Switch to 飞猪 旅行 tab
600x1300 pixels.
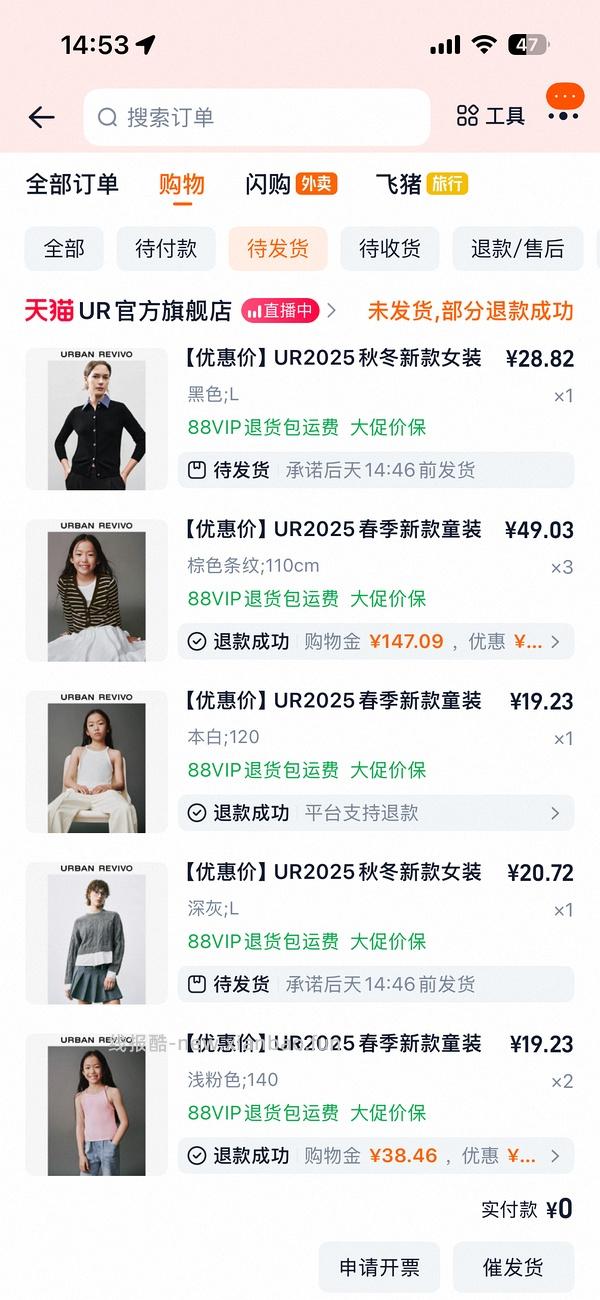pos(421,184)
